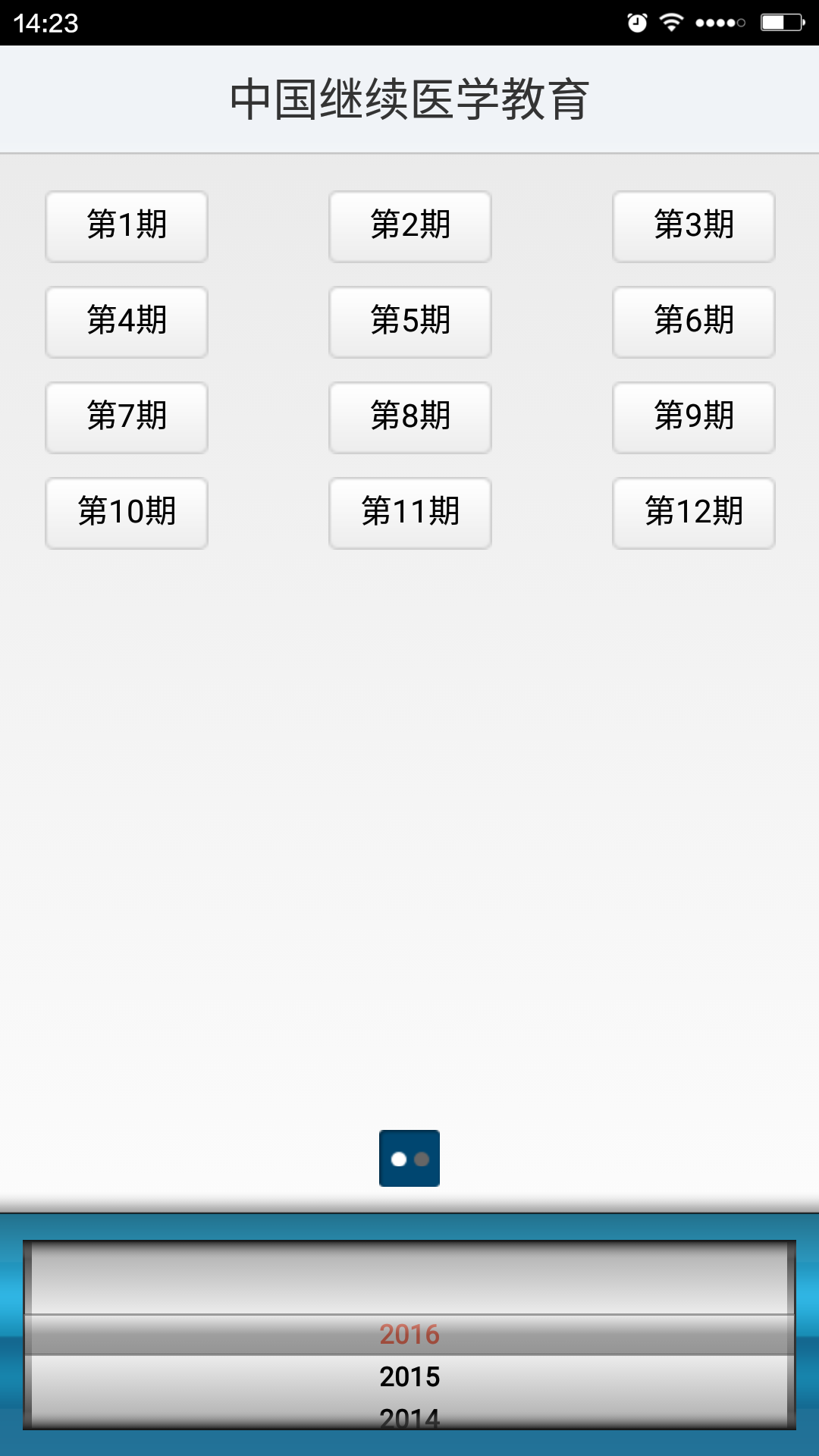Tap the highlighted year 2016
The image size is (819, 1456).
pyautogui.click(x=409, y=1334)
